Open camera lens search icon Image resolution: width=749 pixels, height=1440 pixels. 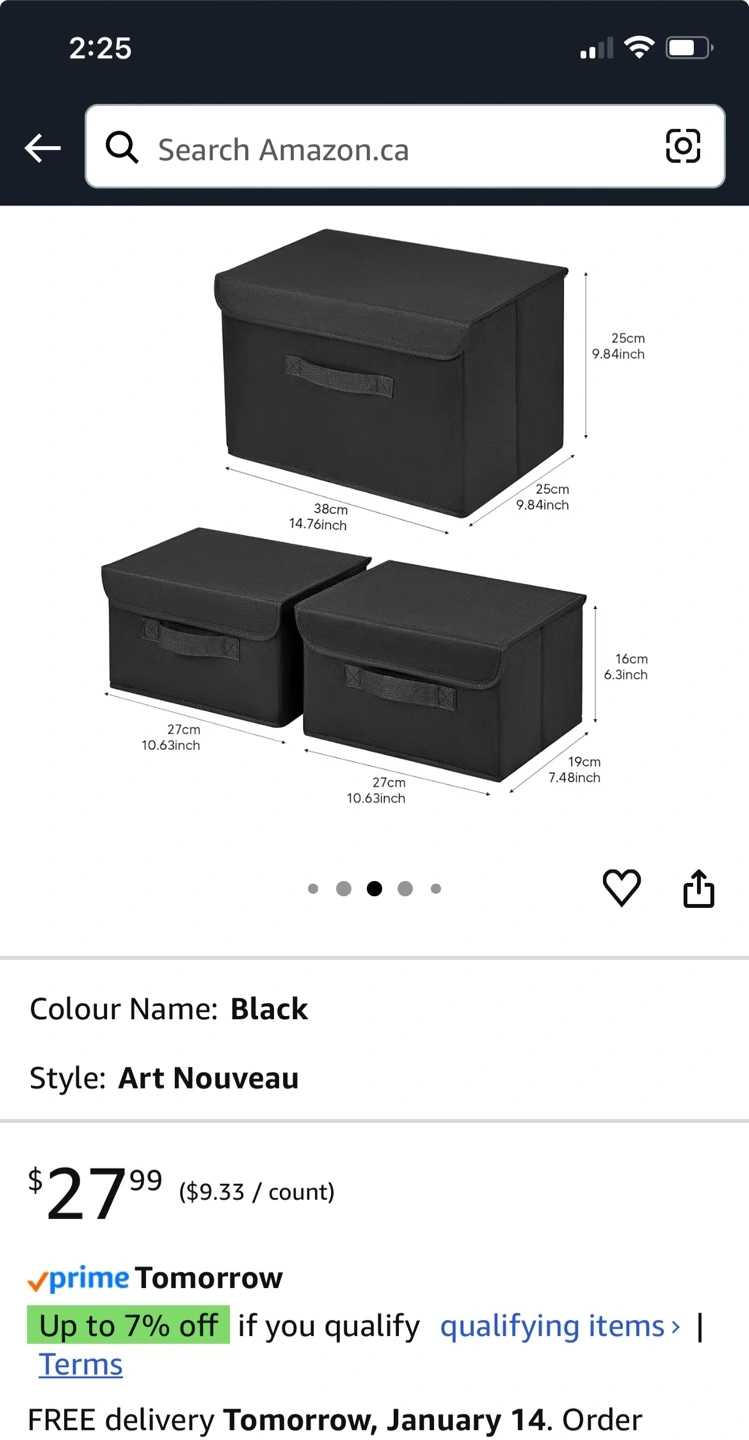tap(683, 147)
